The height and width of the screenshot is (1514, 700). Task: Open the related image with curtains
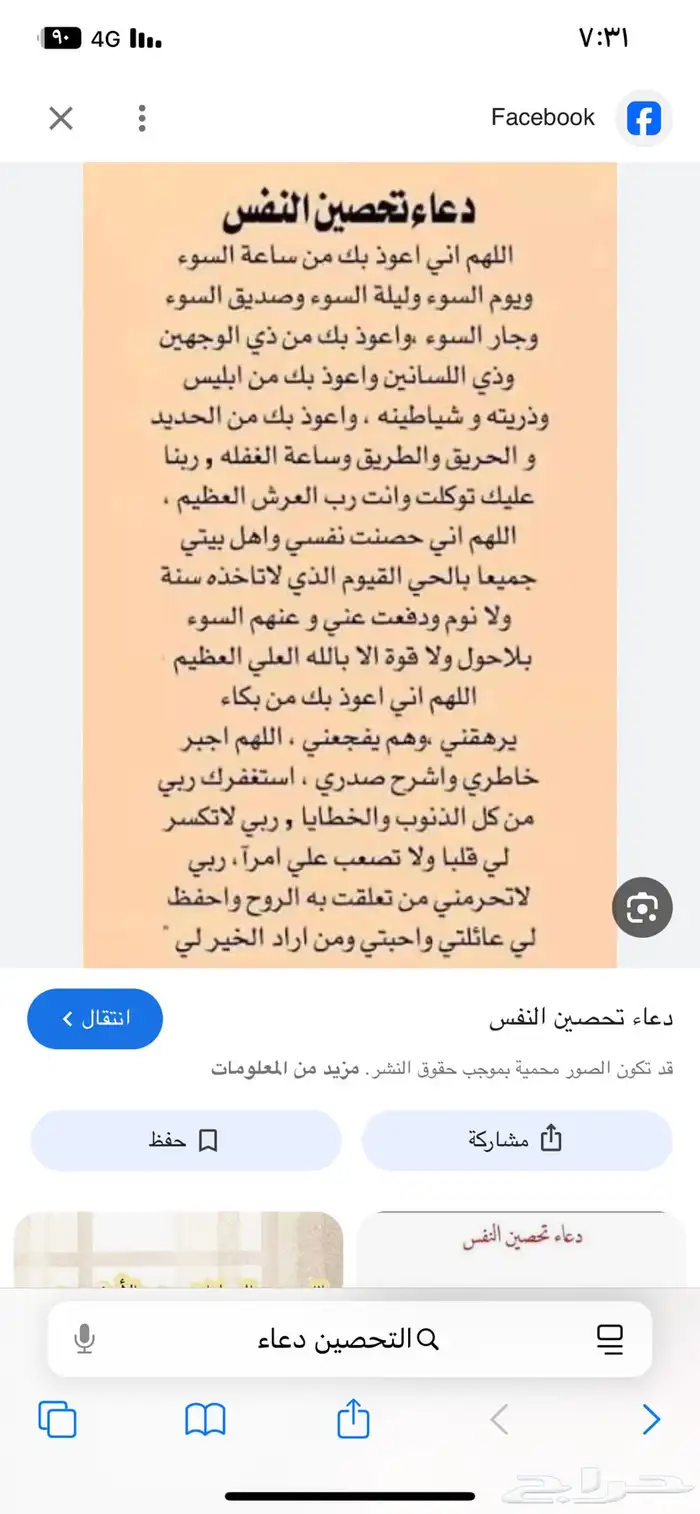point(178,1250)
